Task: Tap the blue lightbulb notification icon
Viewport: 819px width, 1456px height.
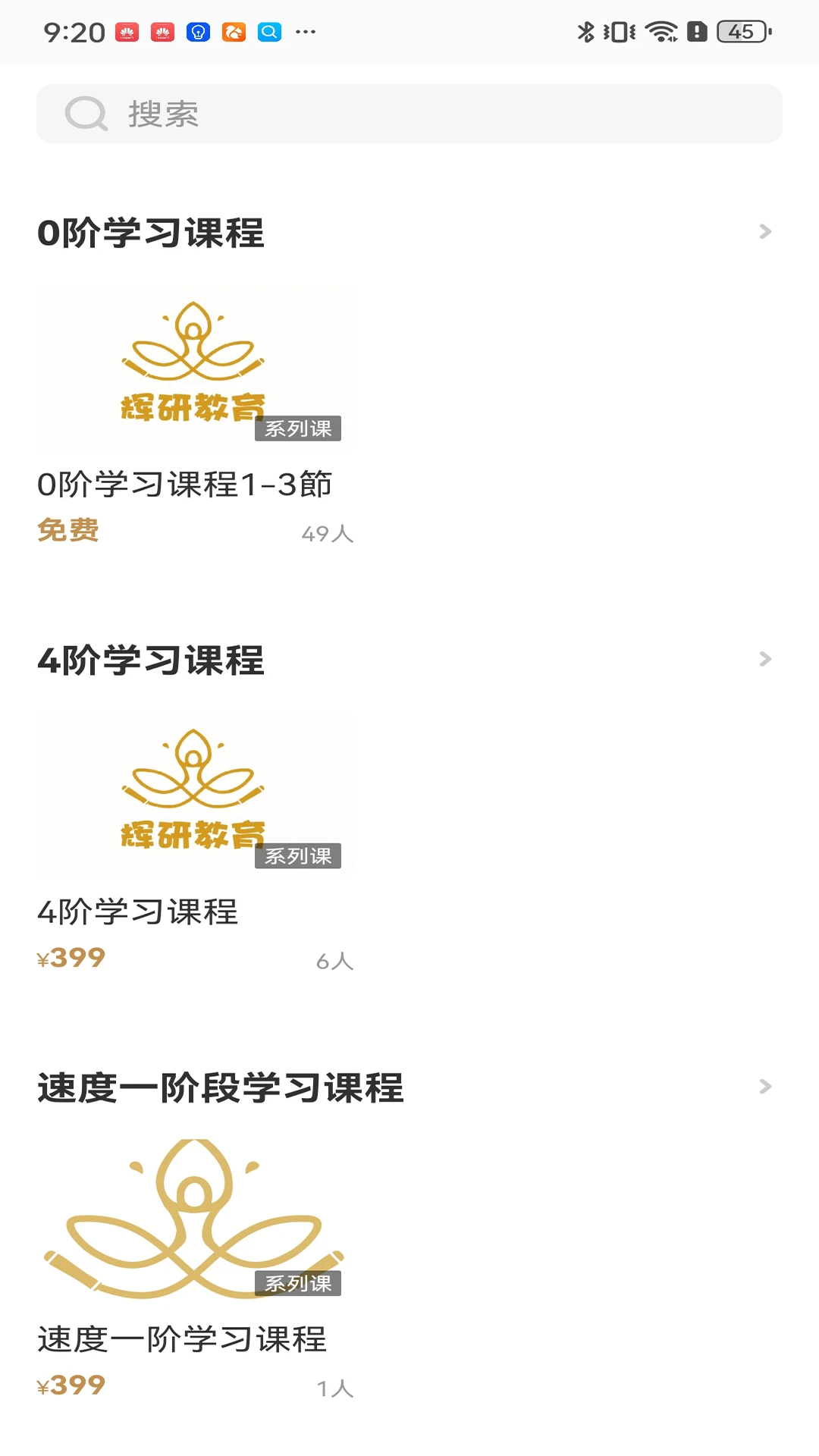Action: (x=199, y=32)
